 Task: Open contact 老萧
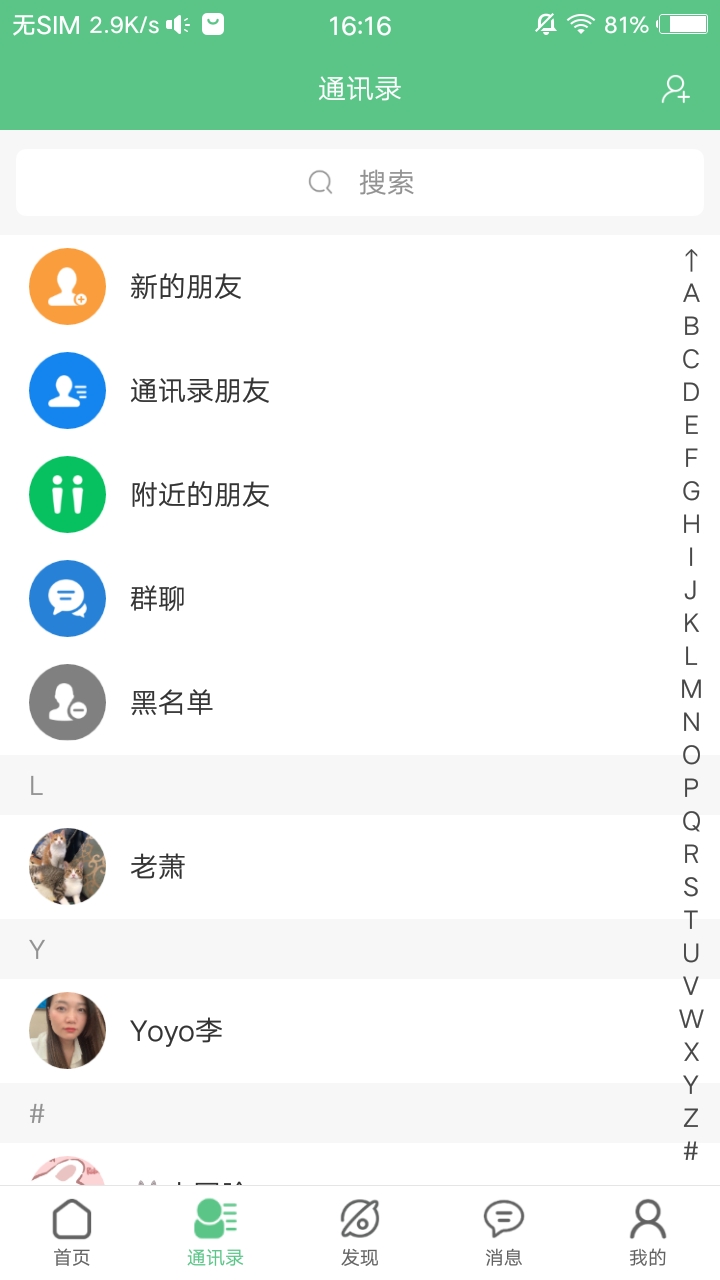(x=360, y=867)
